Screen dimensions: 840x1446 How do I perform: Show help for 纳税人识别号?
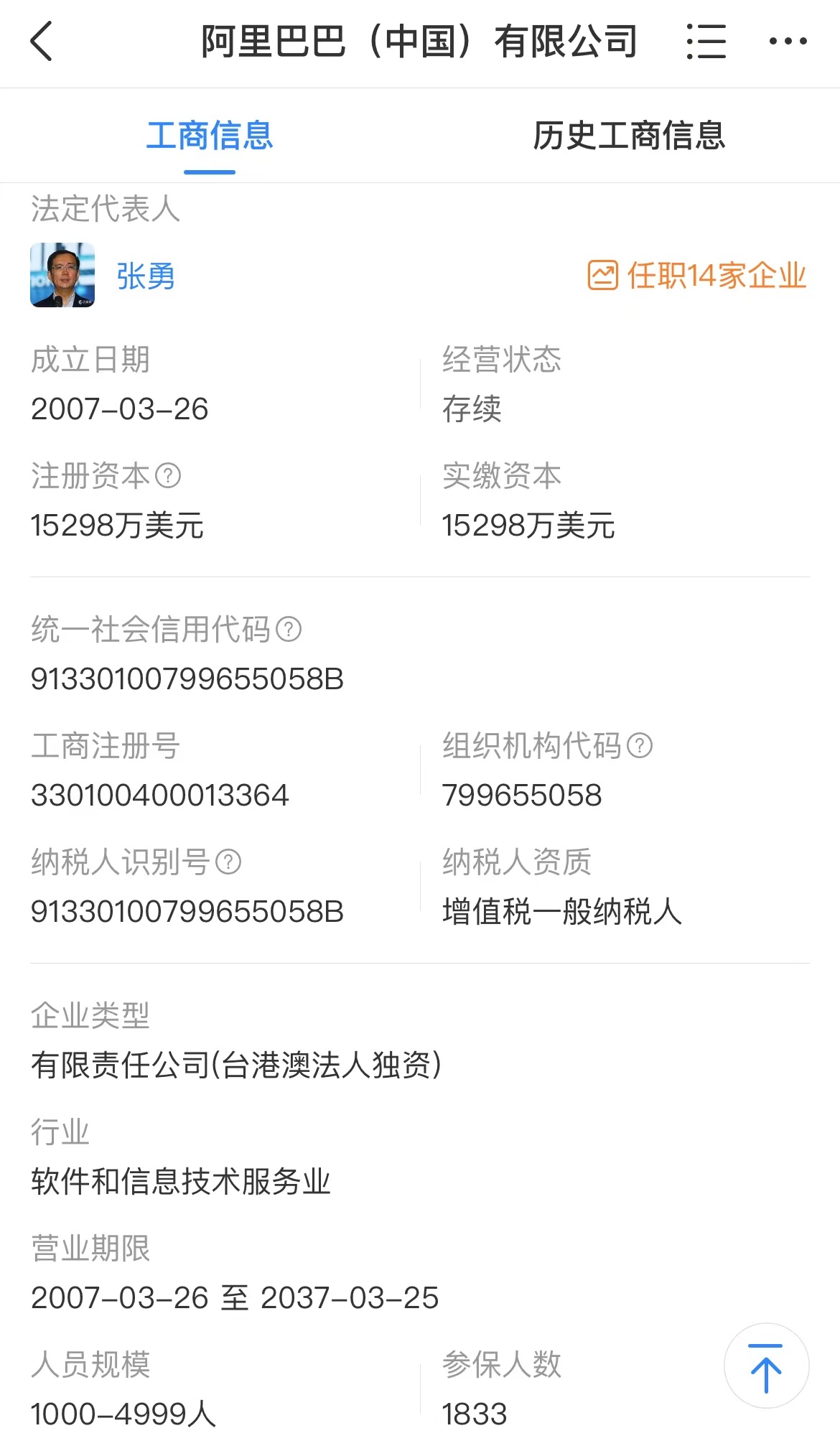tap(228, 862)
